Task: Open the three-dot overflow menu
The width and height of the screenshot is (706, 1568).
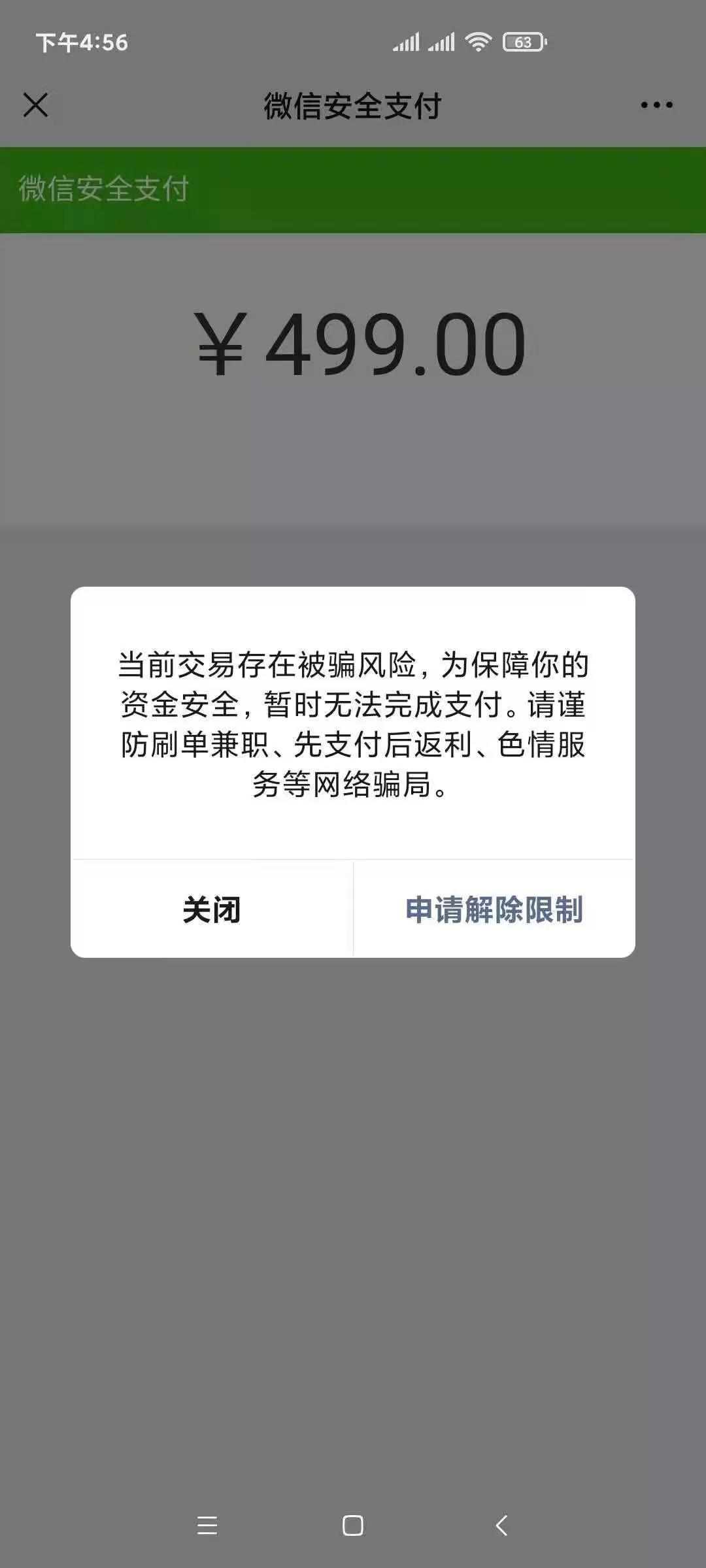Action: click(x=656, y=105)
